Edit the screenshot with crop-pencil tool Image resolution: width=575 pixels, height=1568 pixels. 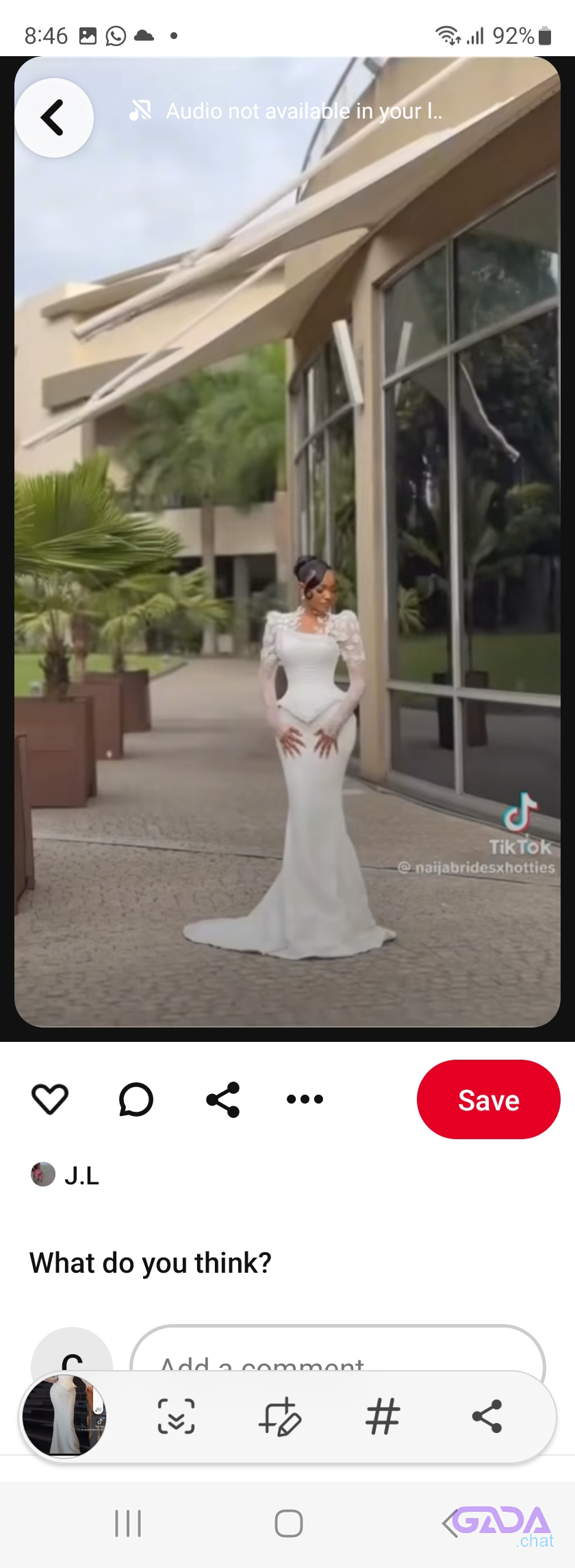point(280,1416)
